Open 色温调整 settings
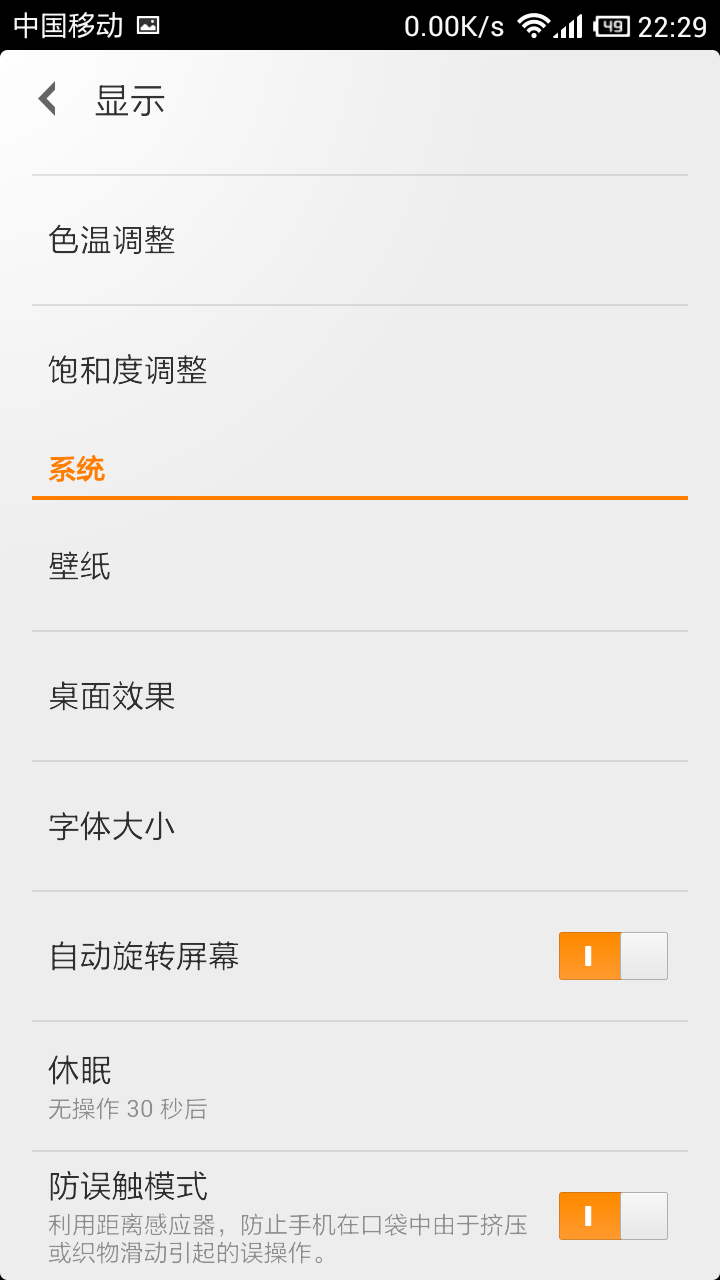Screen dimensions: 720x1280 pos(360,240)
